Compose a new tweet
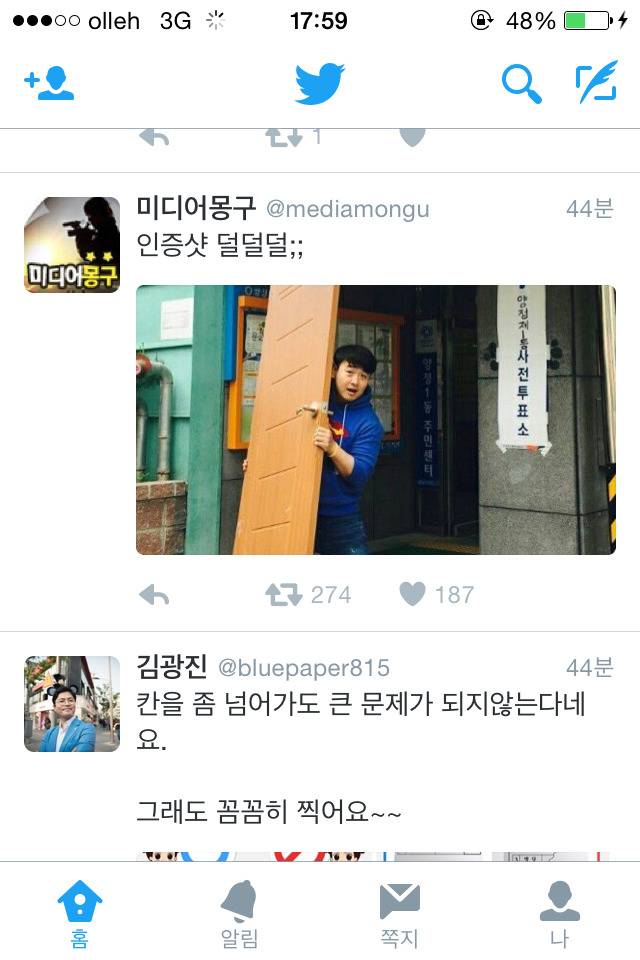 [596, 84]
